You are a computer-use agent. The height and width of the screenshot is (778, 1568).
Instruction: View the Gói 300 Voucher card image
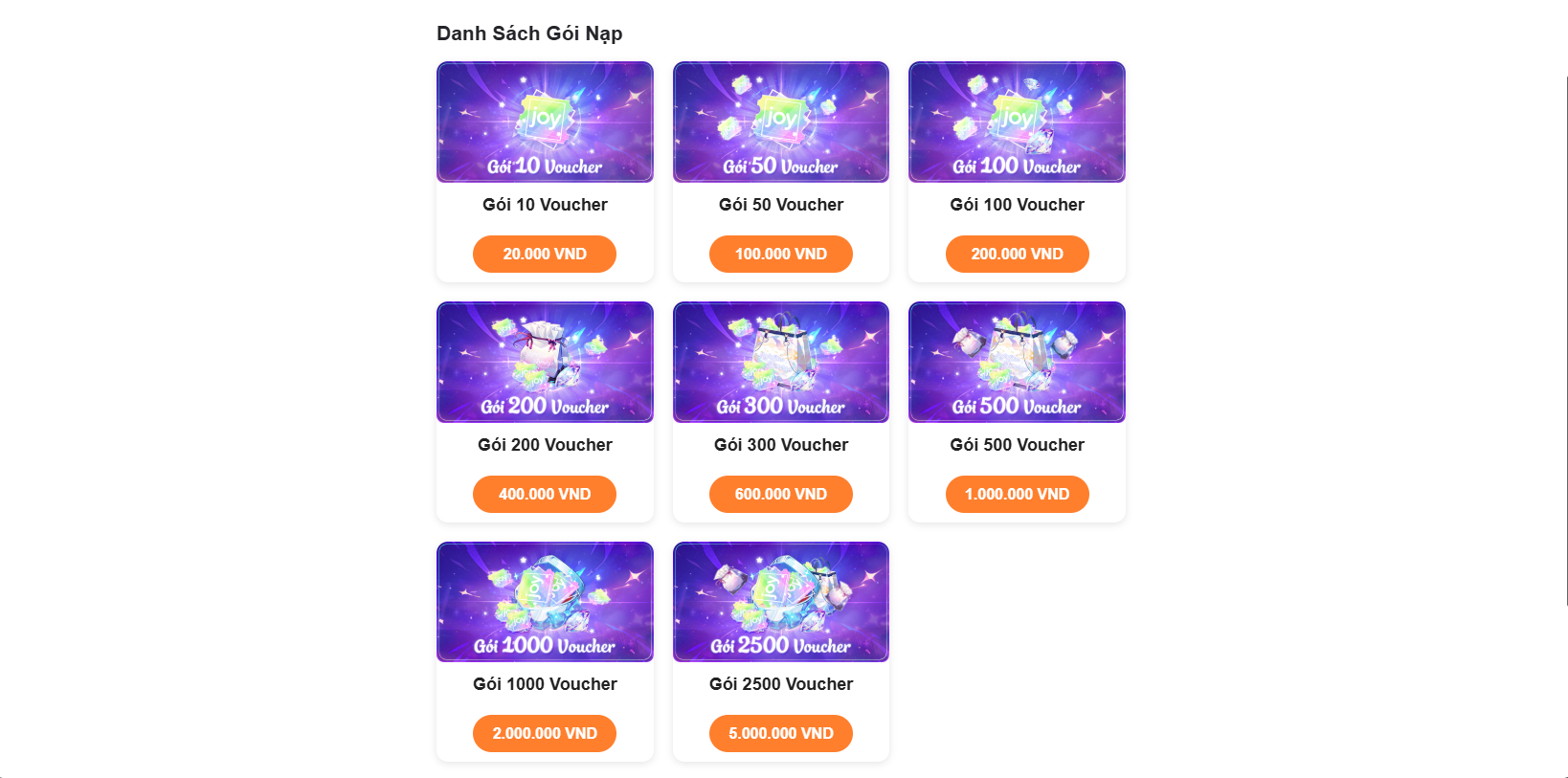[780, 362]
